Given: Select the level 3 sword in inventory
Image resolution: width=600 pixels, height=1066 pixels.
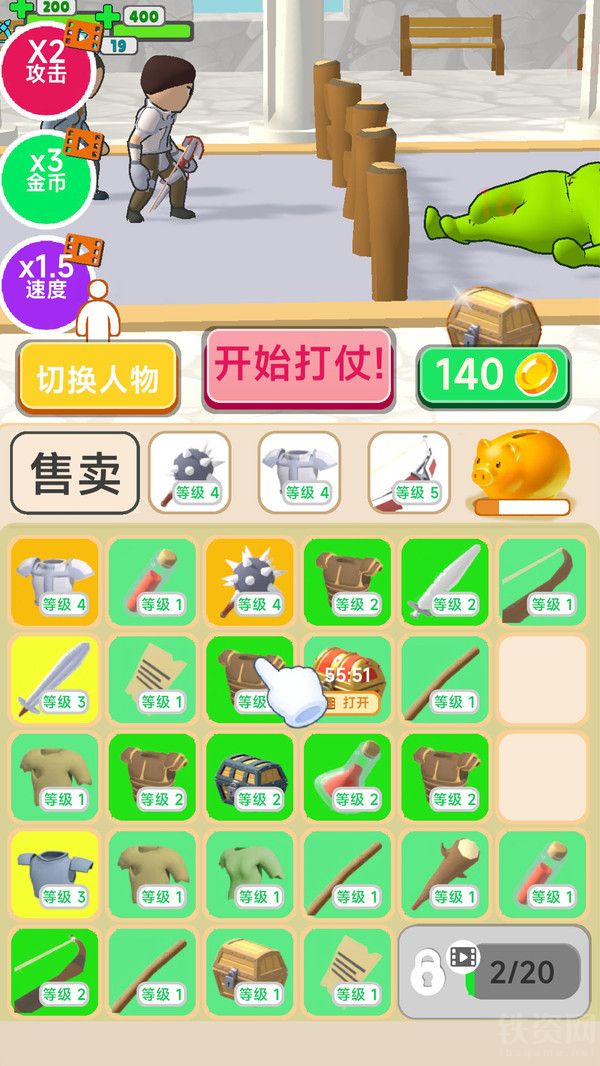Looking at the screenshot, I should click(x=54, y=678).
